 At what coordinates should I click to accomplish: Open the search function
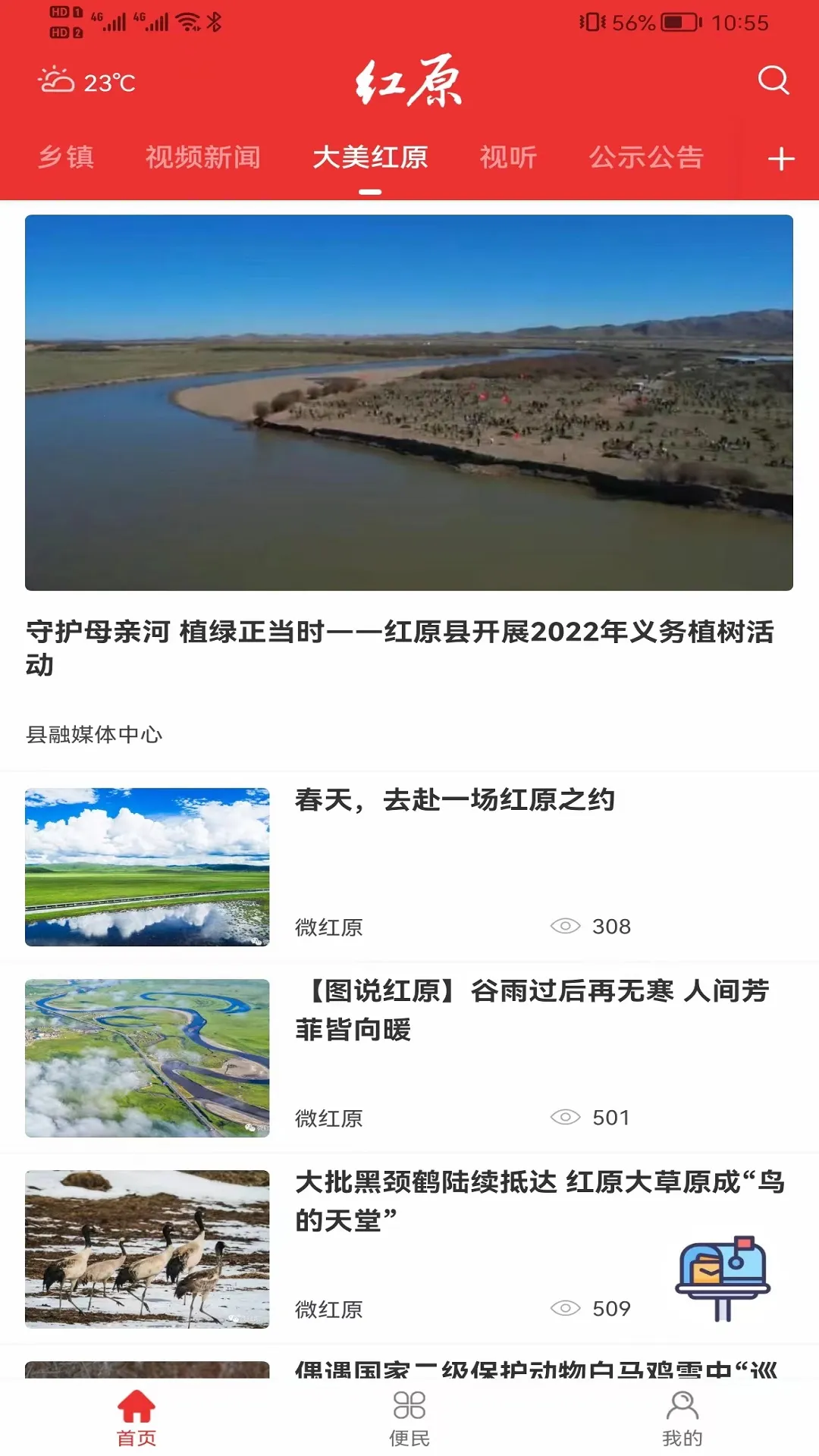tap(774, 82)
